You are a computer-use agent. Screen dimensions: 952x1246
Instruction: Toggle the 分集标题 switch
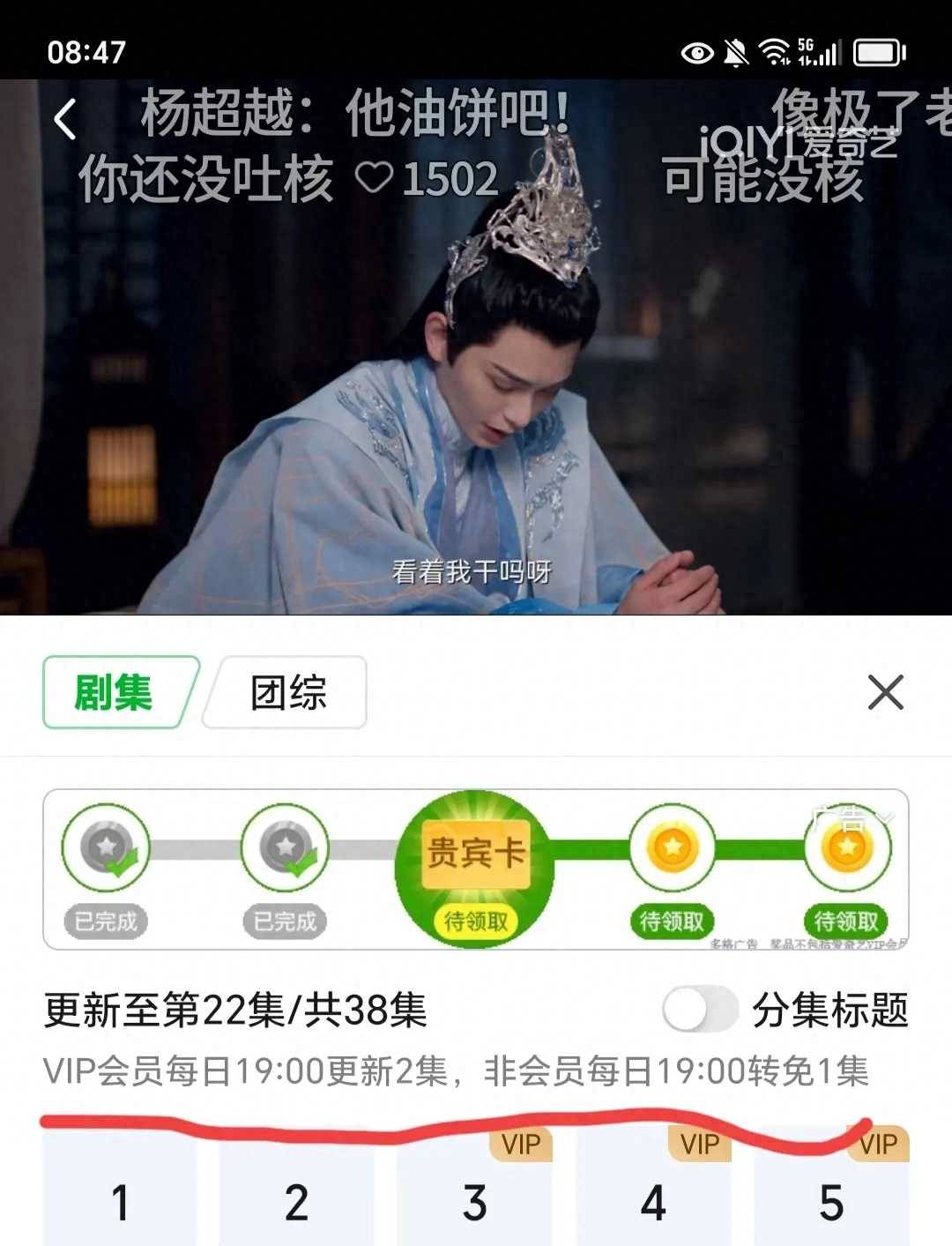point(700,1009)
